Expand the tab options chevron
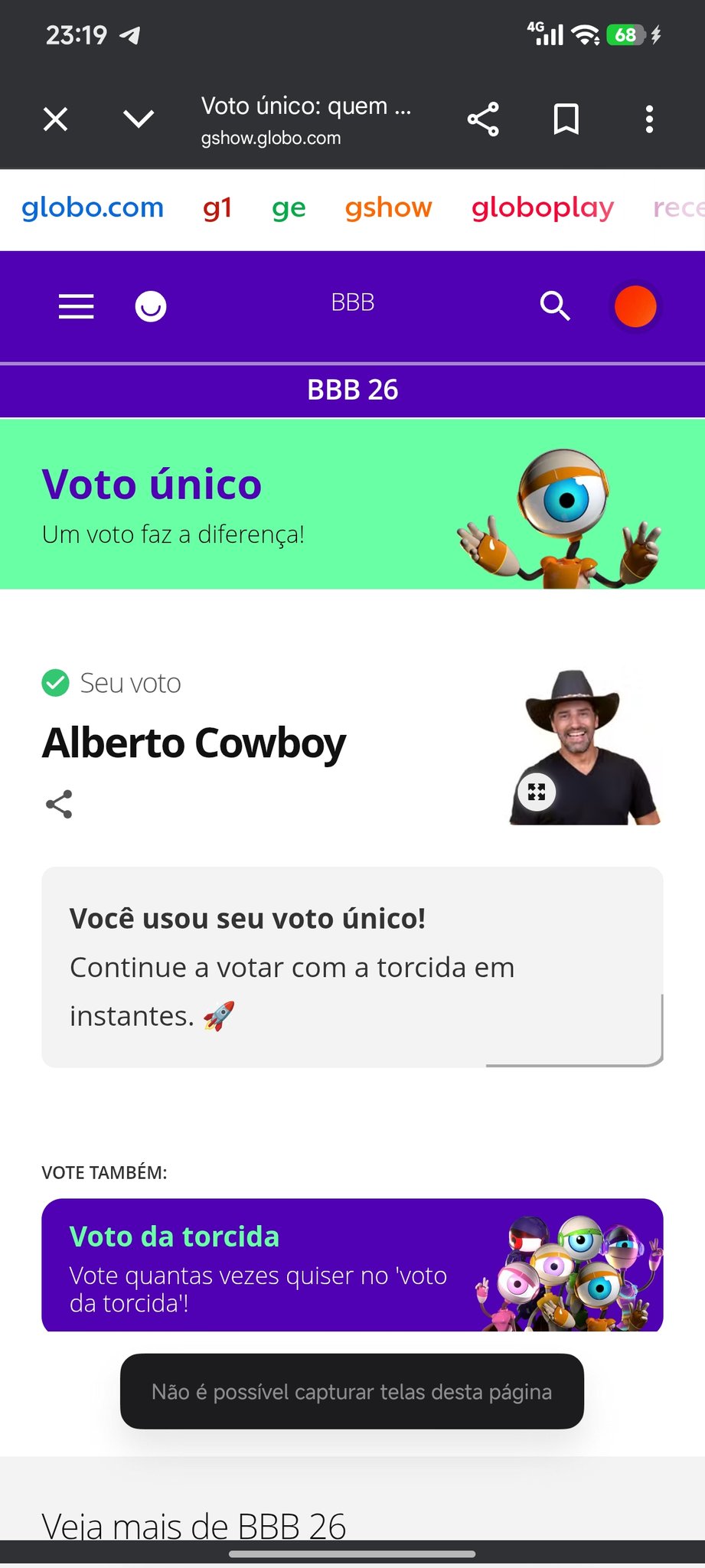 [x=139, y=119]
